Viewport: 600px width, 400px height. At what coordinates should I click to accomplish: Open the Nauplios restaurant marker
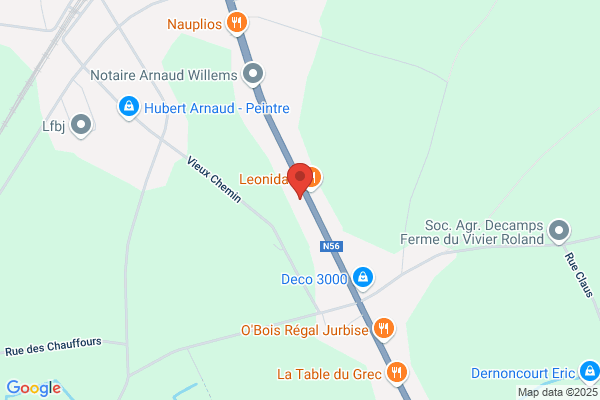(237, 23)
